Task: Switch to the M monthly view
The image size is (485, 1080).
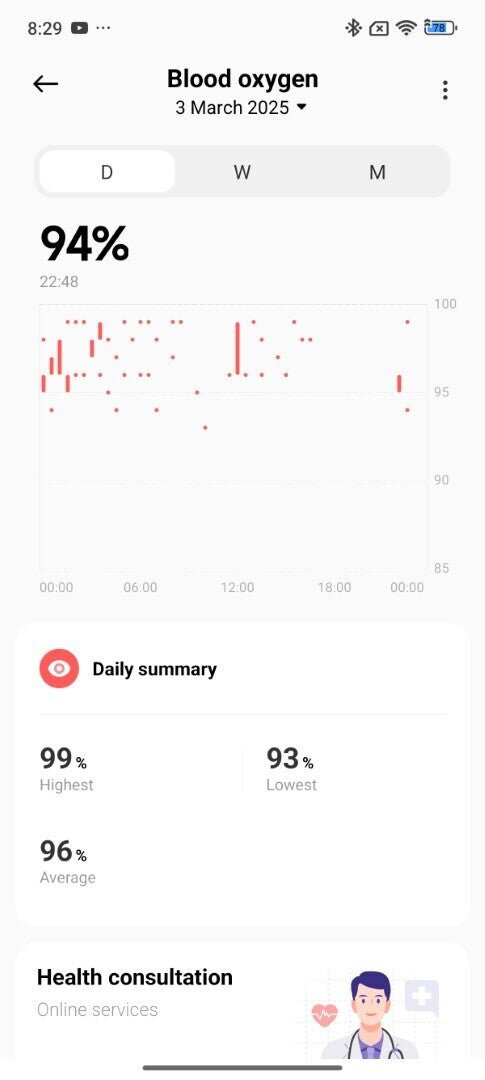Action: [x=378, y=172]
